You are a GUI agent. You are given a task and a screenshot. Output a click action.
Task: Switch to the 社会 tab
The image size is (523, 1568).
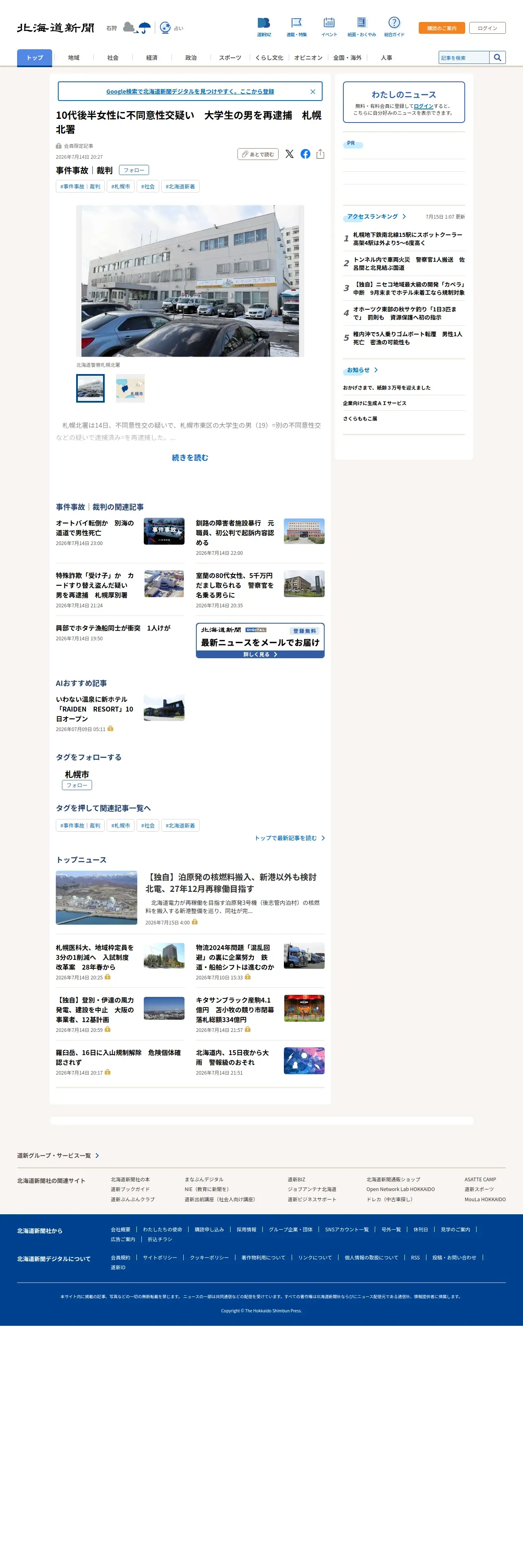113,58
